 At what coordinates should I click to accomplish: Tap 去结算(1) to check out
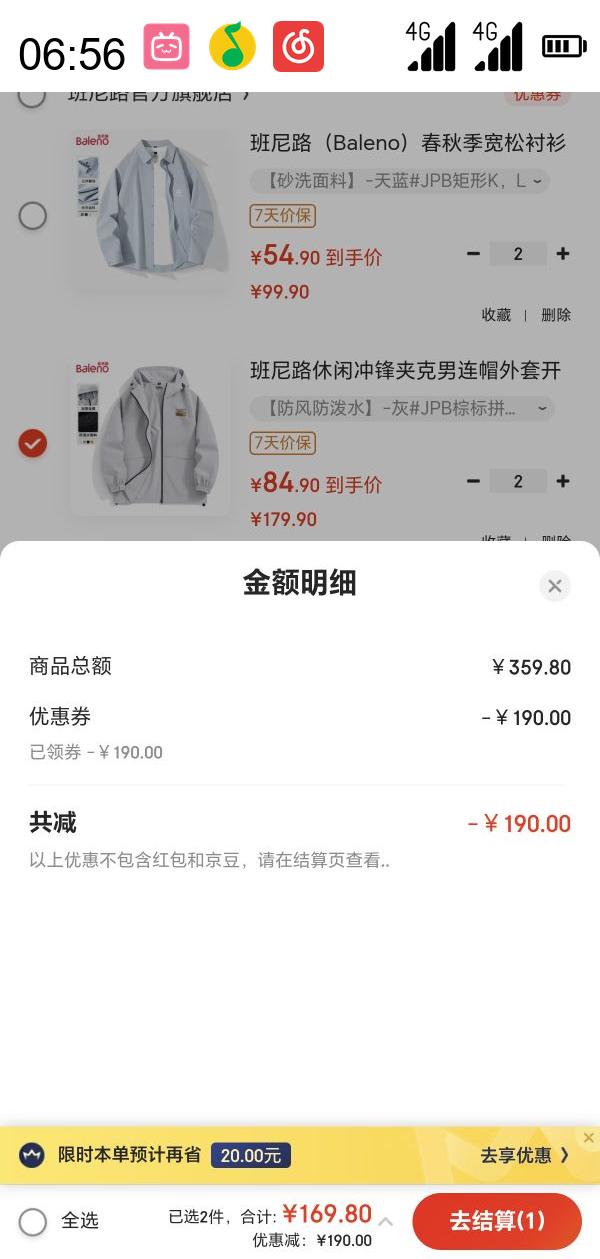497,1220
